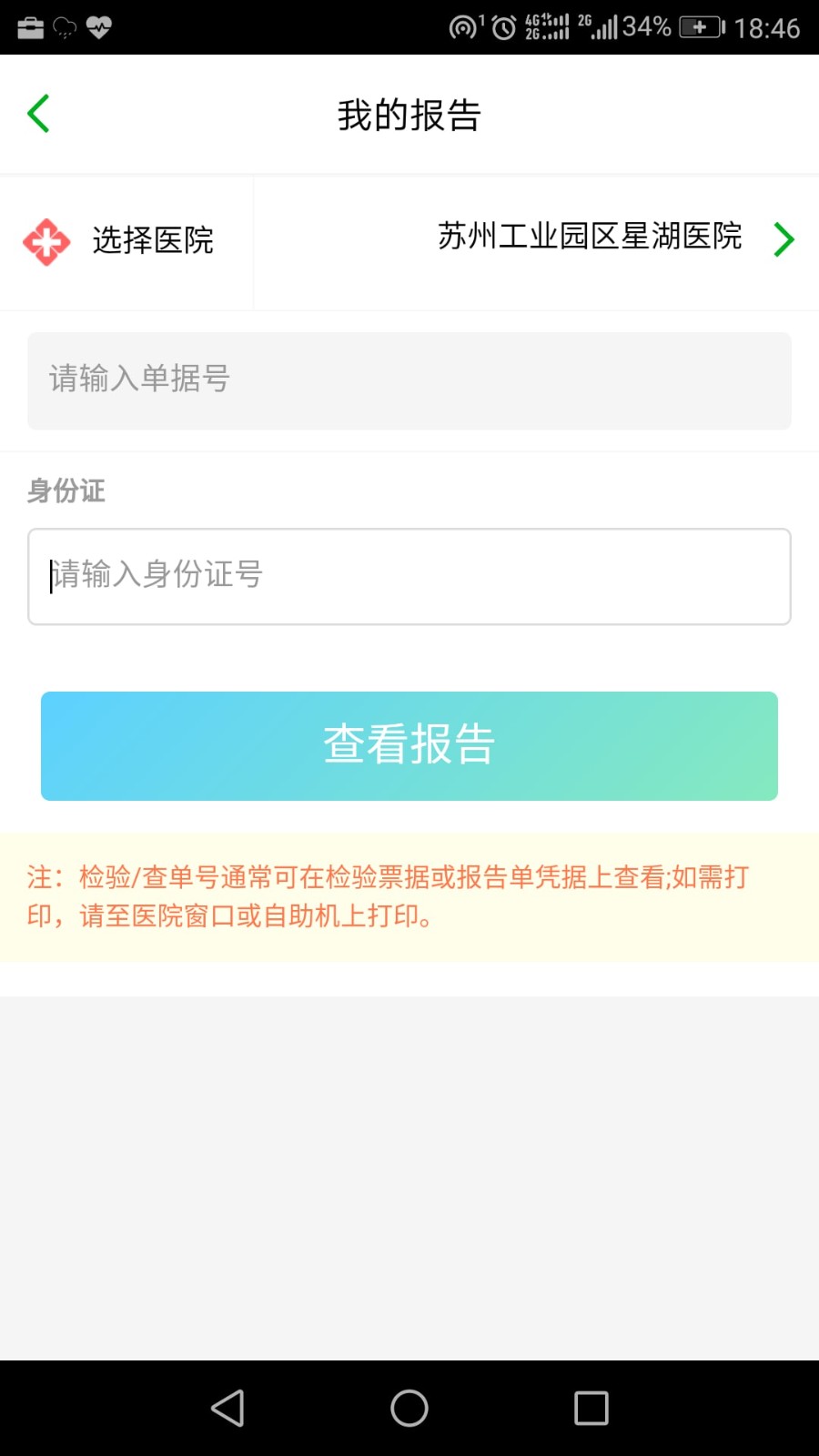Image resolution: width=819 pixels, height=1456 pixels.
Task: Focus the 请输入单据号 field
Action: [x=409, y=380]
